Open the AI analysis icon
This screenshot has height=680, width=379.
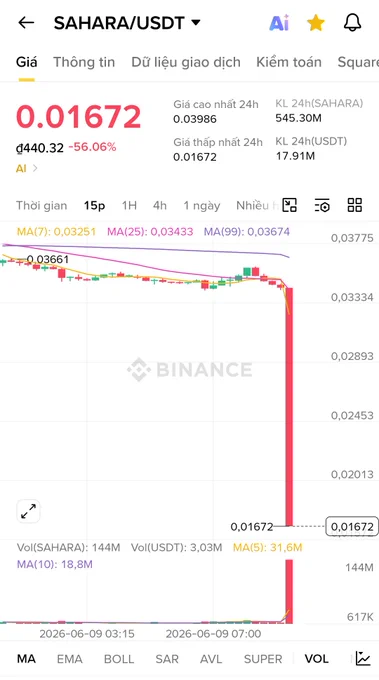pos(279,23)
